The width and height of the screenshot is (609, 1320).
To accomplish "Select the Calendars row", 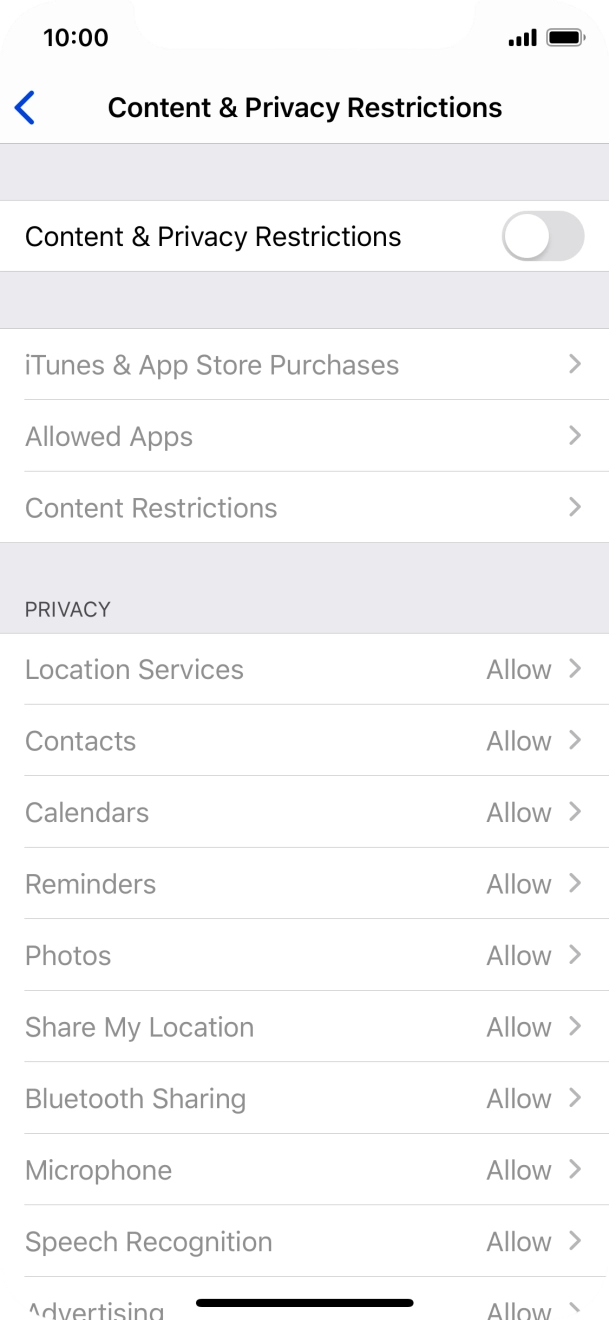I will tap(304, 812).
